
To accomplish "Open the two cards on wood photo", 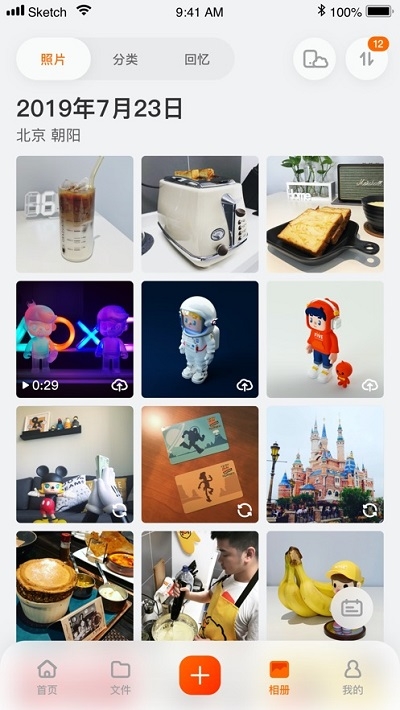I will (x=200, y=464).
